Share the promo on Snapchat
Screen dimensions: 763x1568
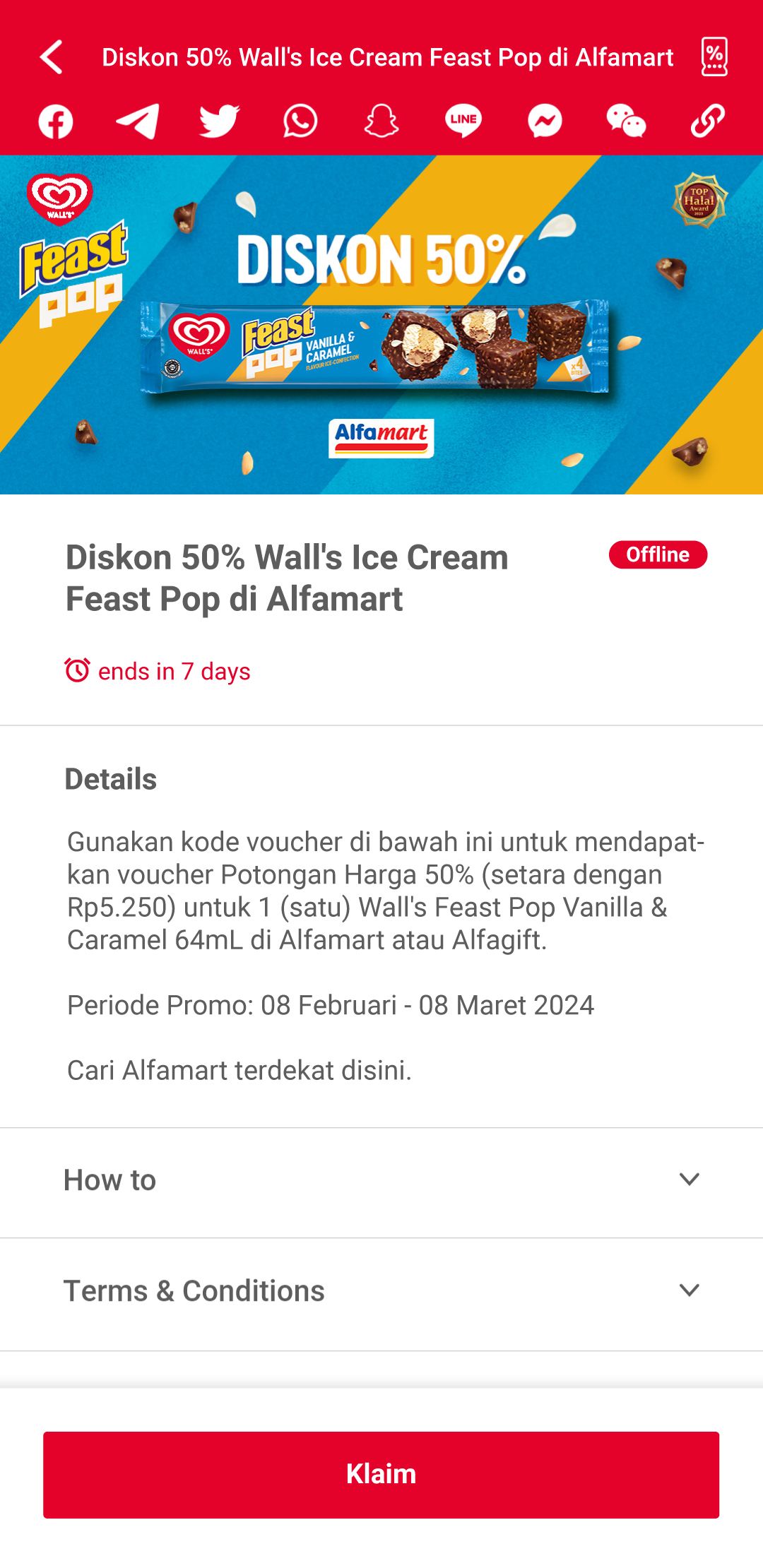pyautogui.click(x=381, y=121)
